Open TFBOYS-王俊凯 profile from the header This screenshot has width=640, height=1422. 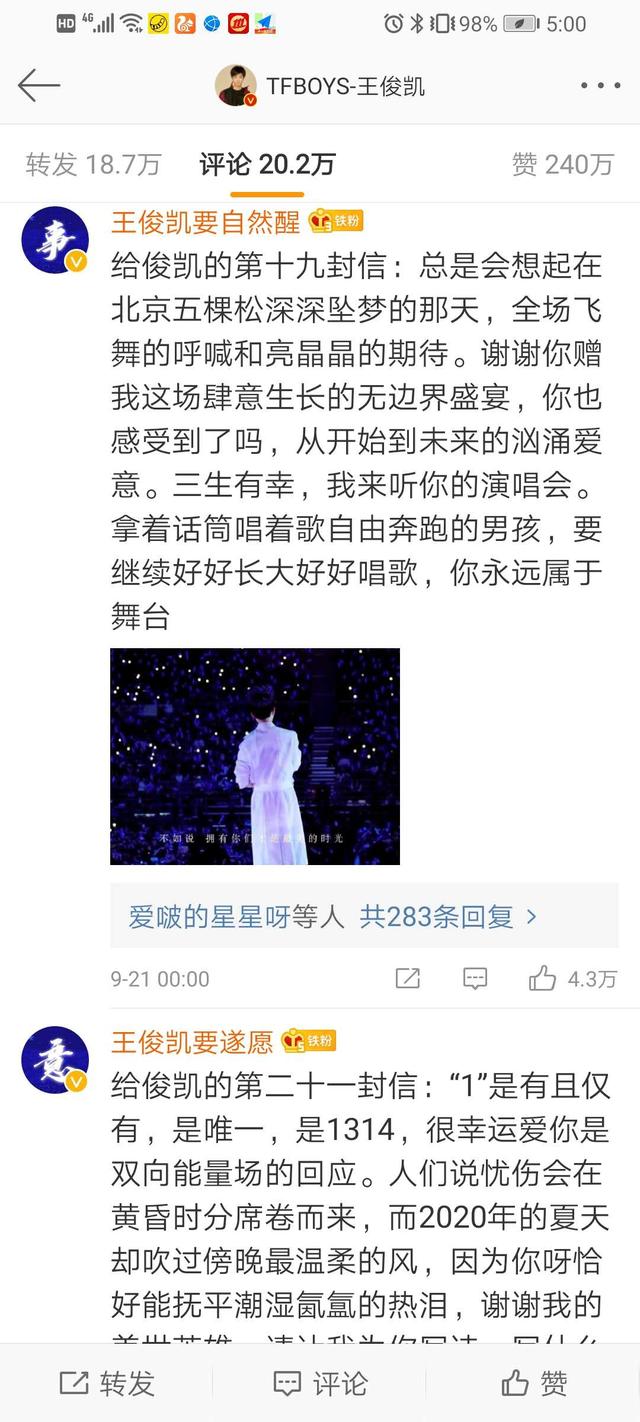320,86
